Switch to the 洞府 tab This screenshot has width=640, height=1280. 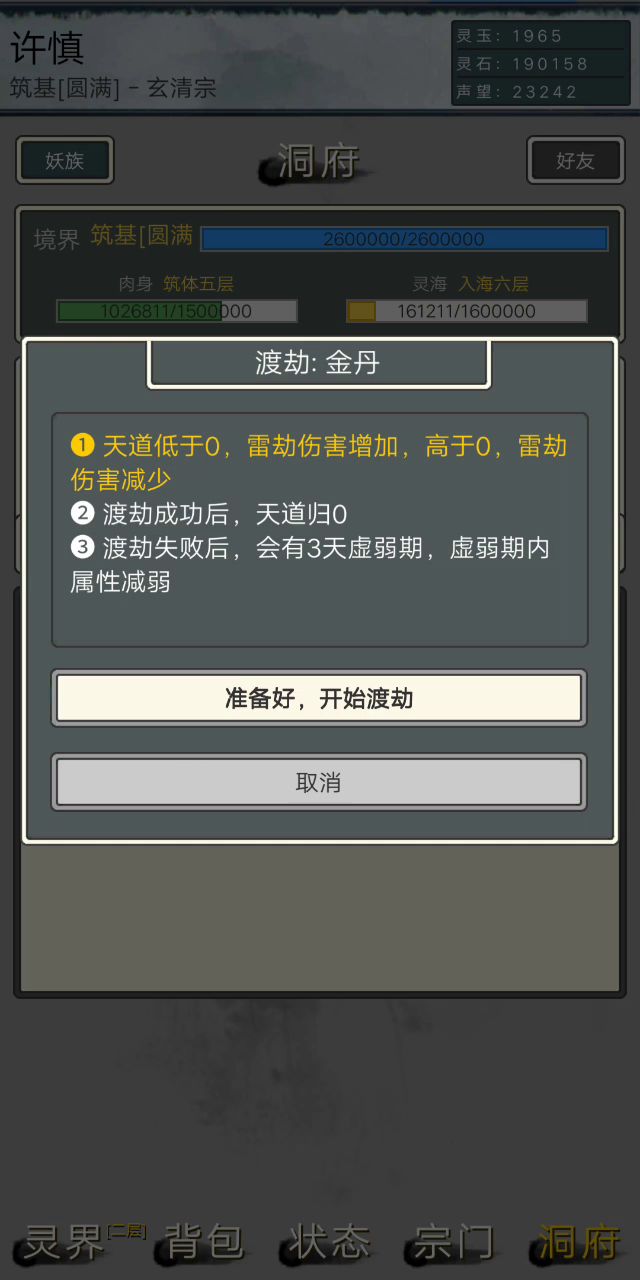[578, 1242]
